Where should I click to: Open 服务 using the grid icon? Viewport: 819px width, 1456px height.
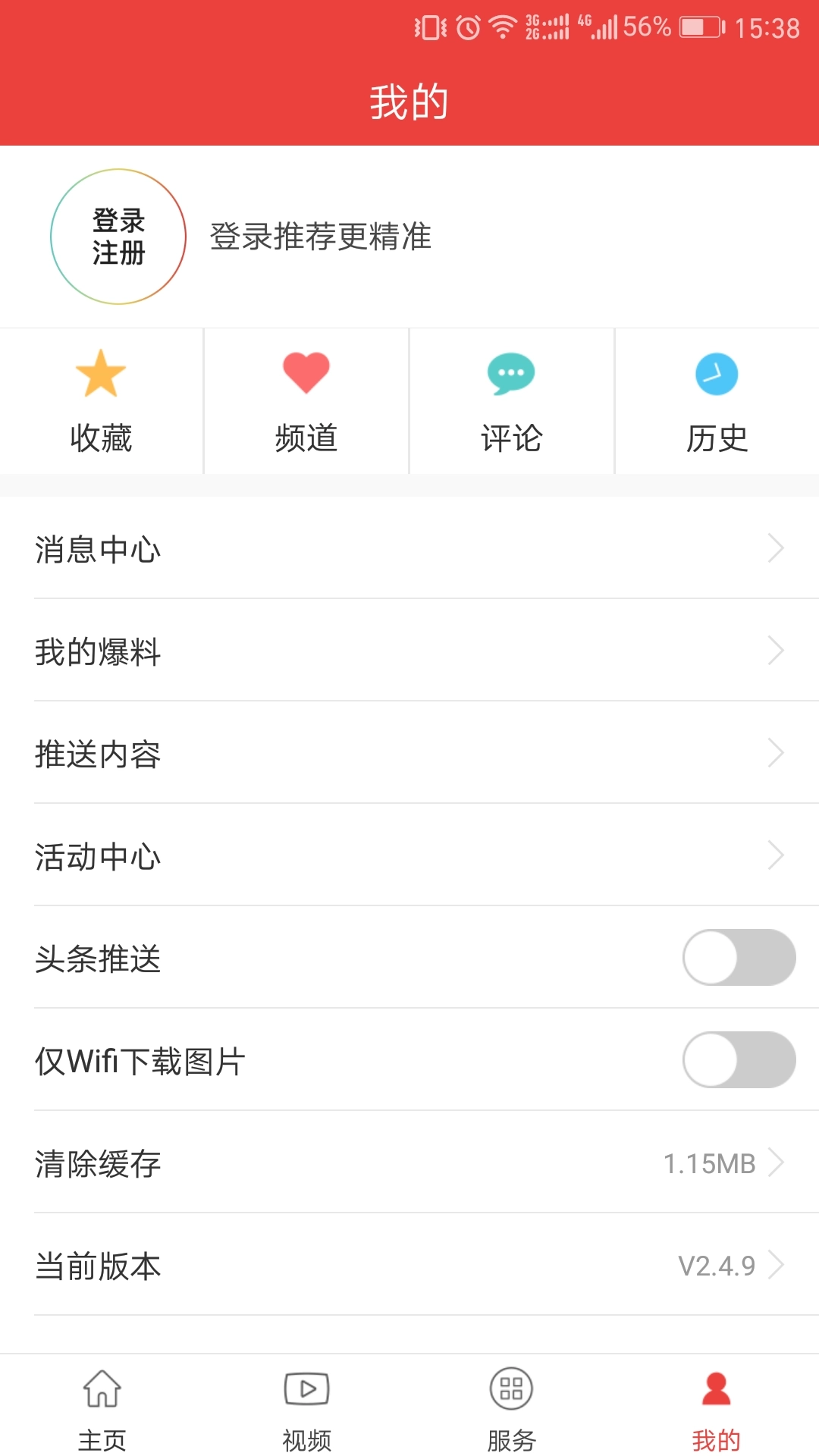(510, 1392)
